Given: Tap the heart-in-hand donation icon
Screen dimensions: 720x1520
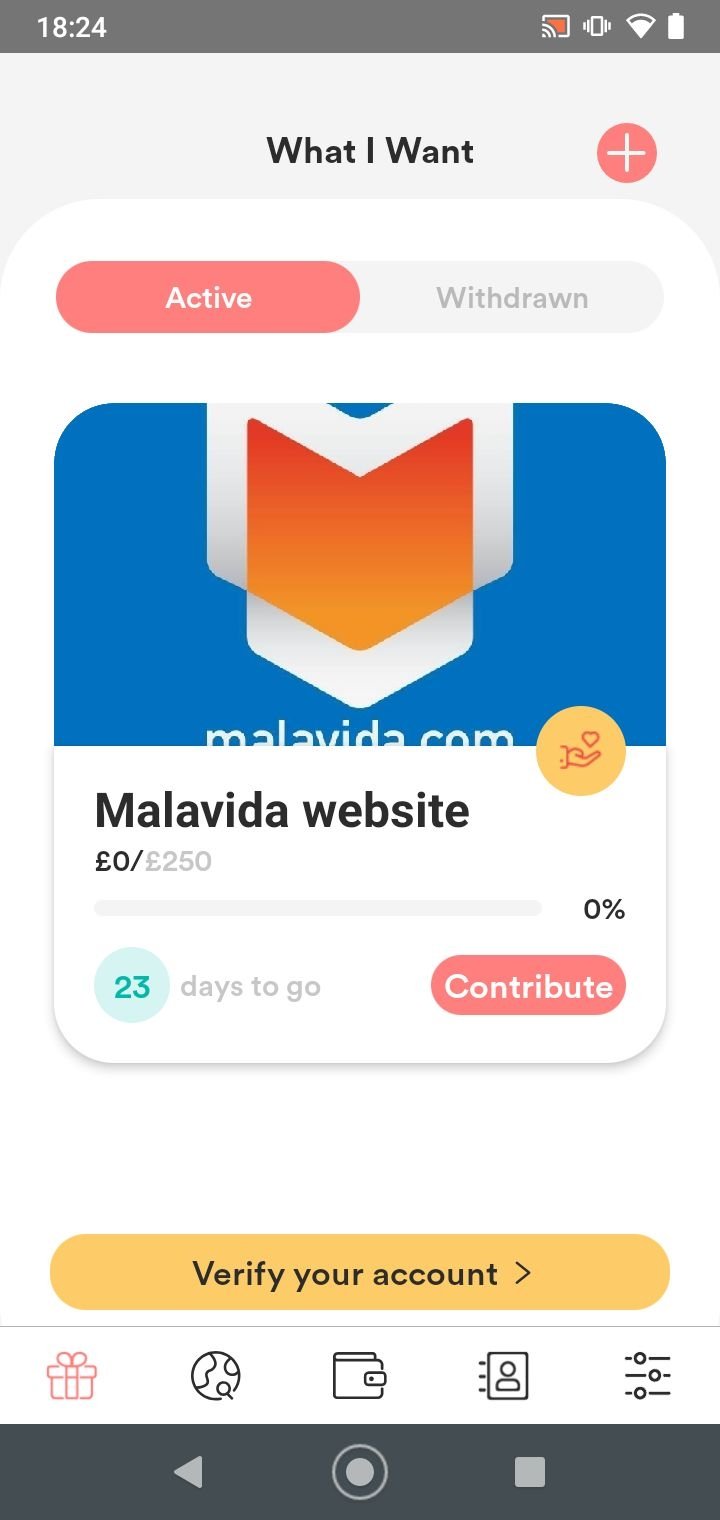Looking at the screenshot, I should [581, 752].
